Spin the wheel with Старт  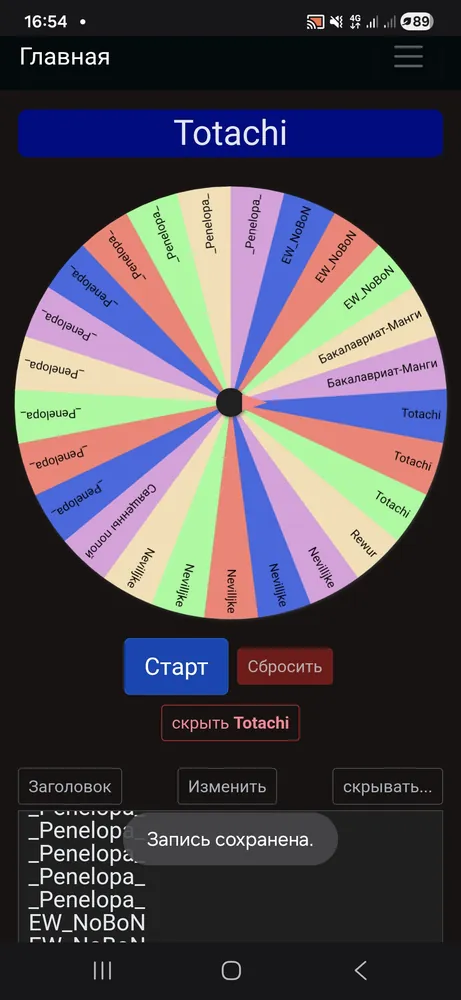coord(176,666)
